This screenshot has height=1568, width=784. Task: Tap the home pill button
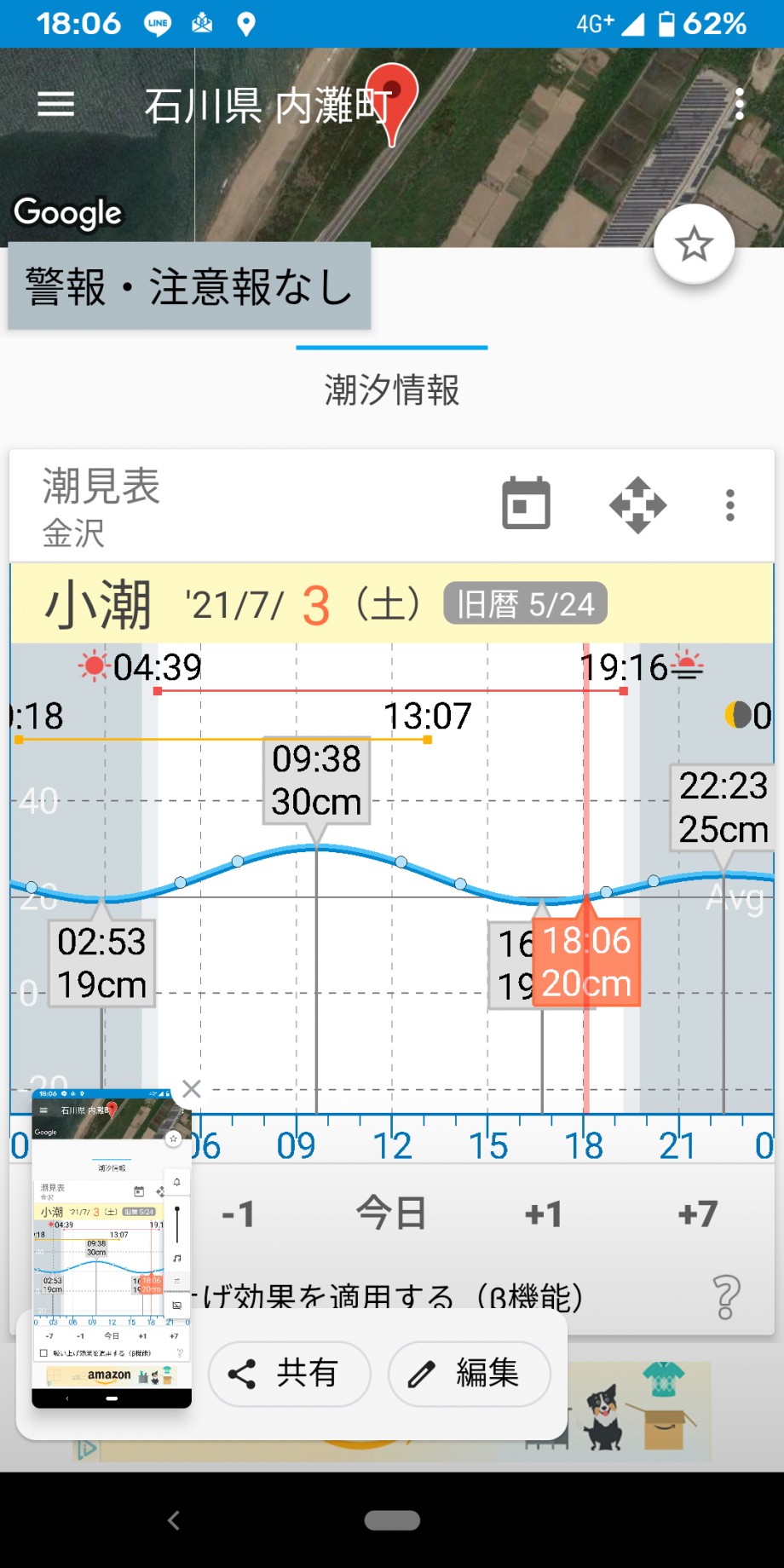[x=392, y=1520]
